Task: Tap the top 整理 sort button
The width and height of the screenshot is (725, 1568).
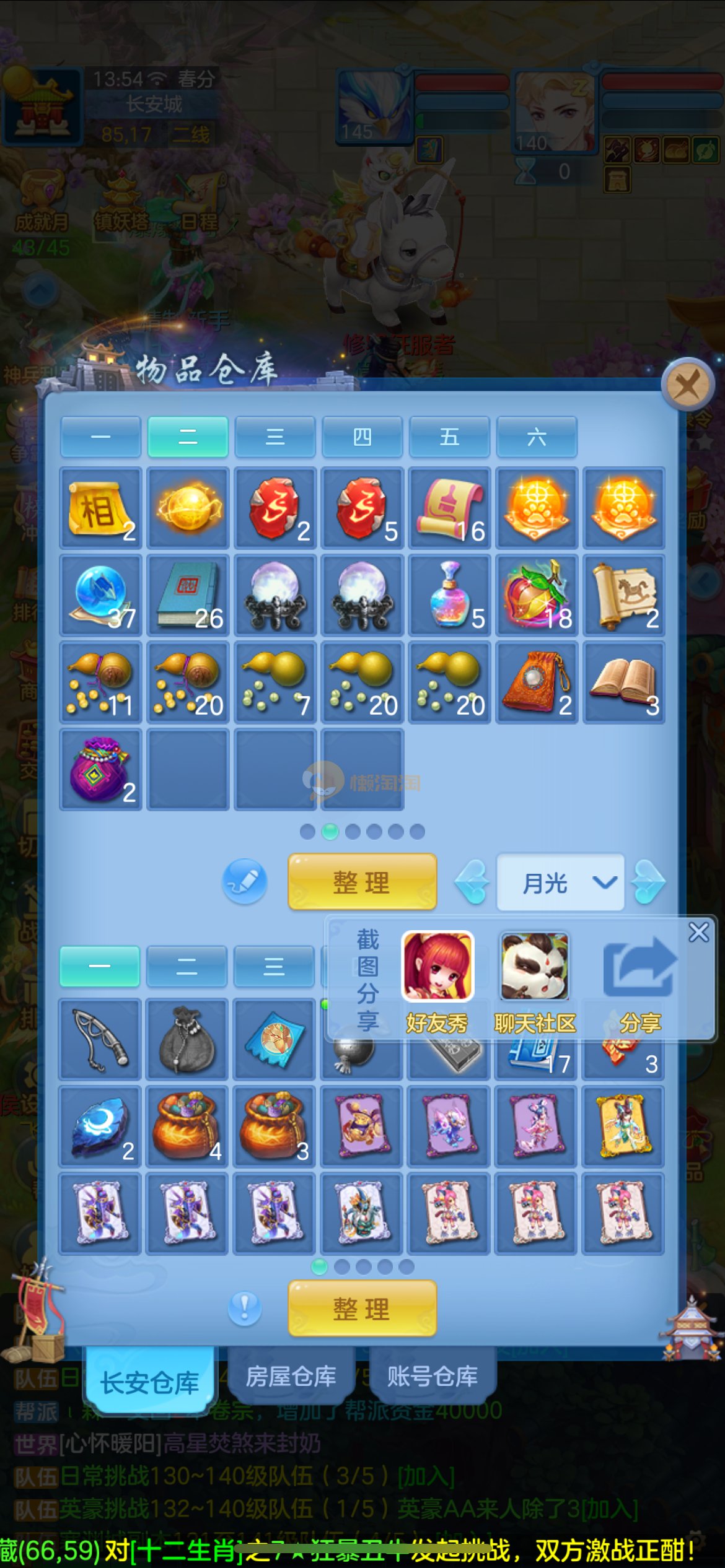Action: (362, 882)
